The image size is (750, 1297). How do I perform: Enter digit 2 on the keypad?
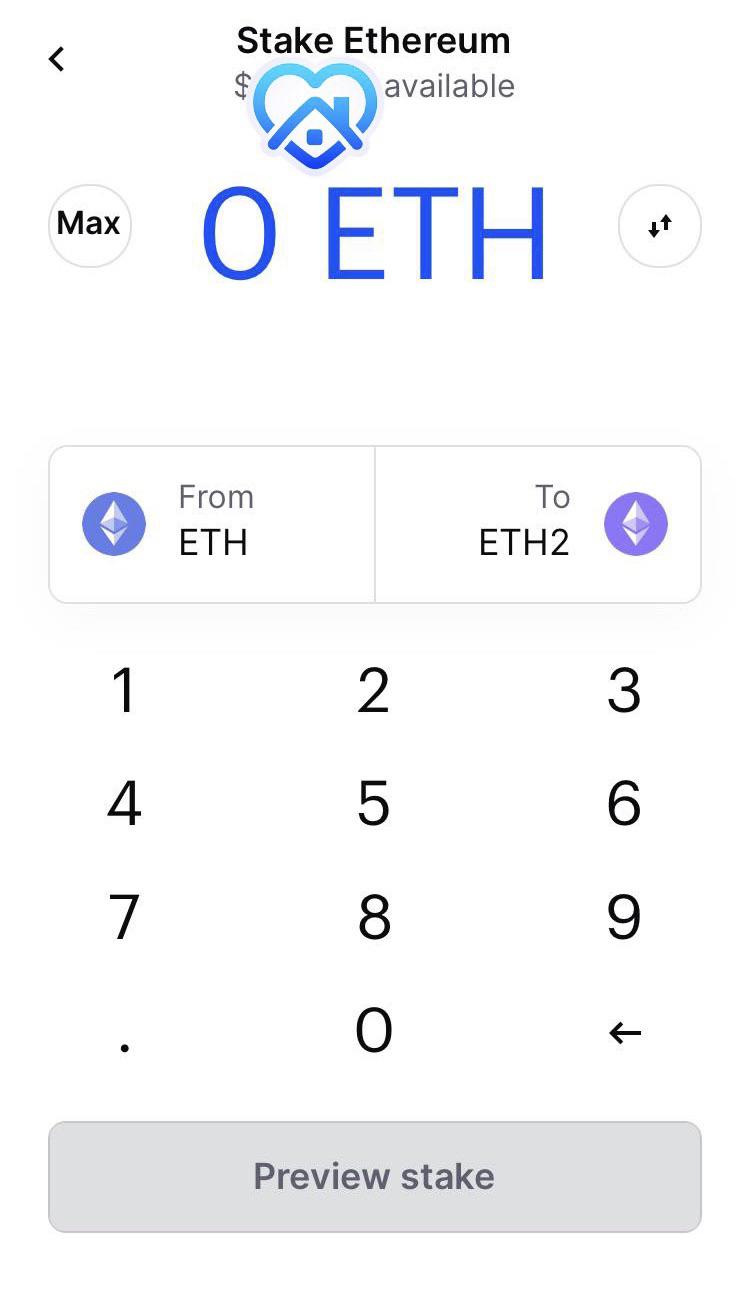pos(374,691)
